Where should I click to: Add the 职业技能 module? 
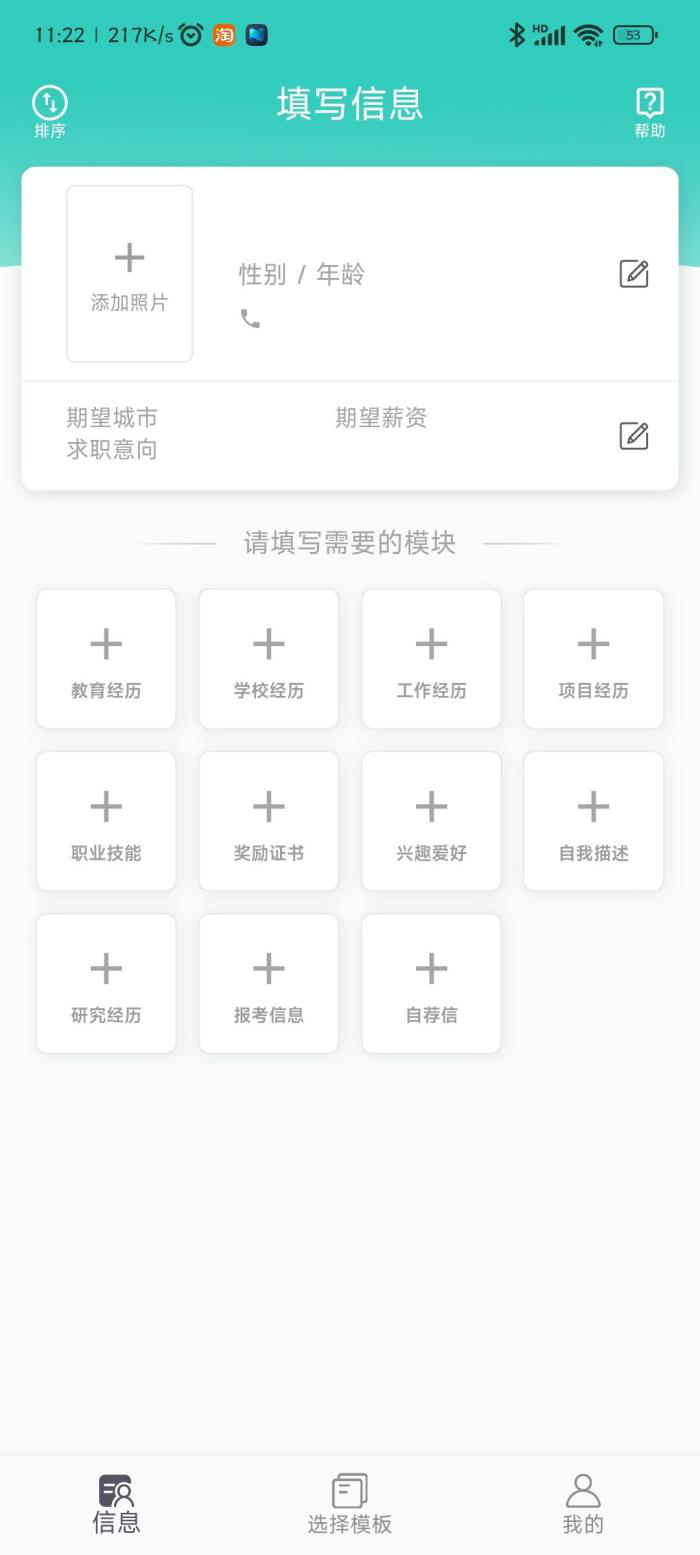pyautogui.click(x=106, y=821)
